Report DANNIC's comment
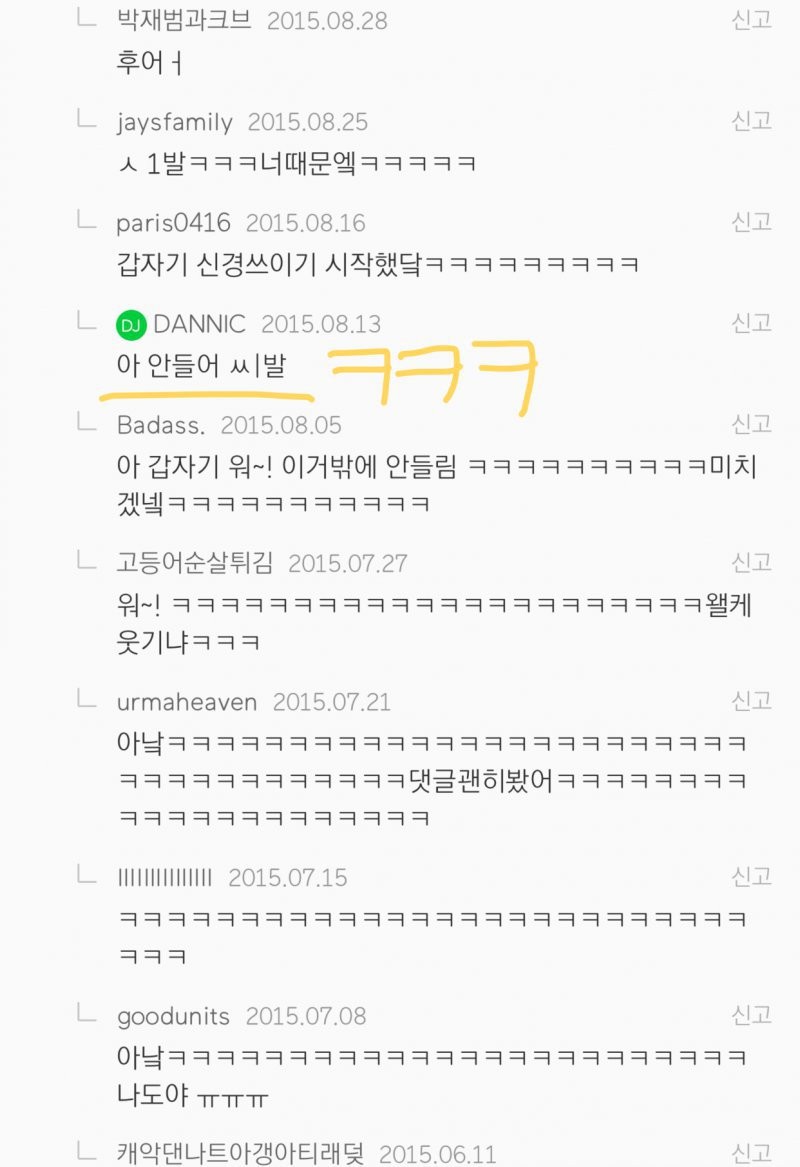800x1167 pixels. [751, 322]
